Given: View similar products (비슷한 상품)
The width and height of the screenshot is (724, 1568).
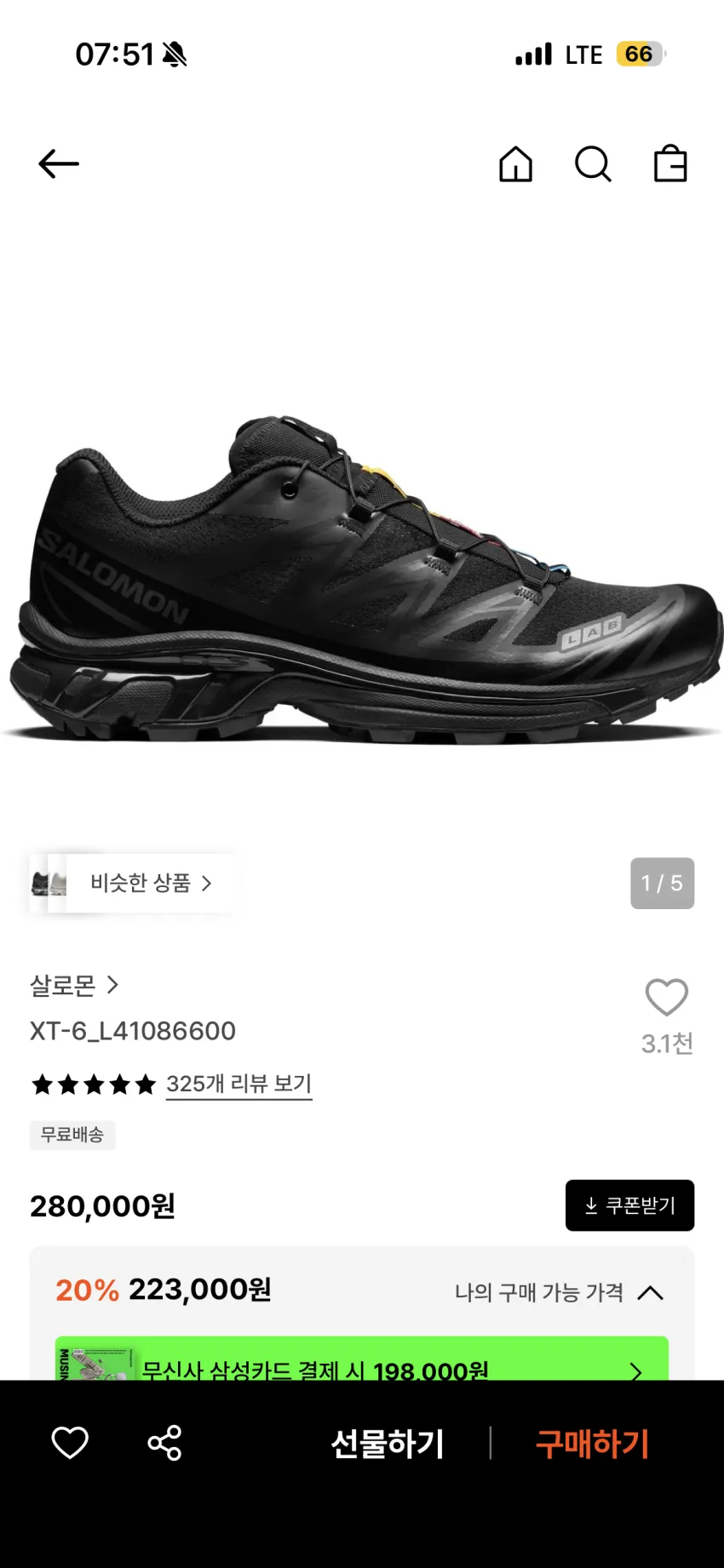Looking at the screenshot, I should click(132, 884).
